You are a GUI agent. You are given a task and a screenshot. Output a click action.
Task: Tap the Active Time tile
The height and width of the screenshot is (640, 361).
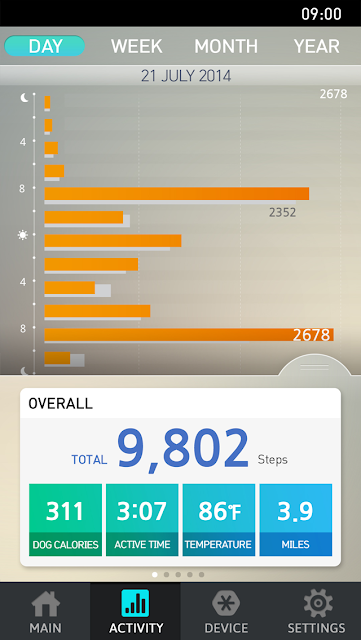[x=142, y=520]
